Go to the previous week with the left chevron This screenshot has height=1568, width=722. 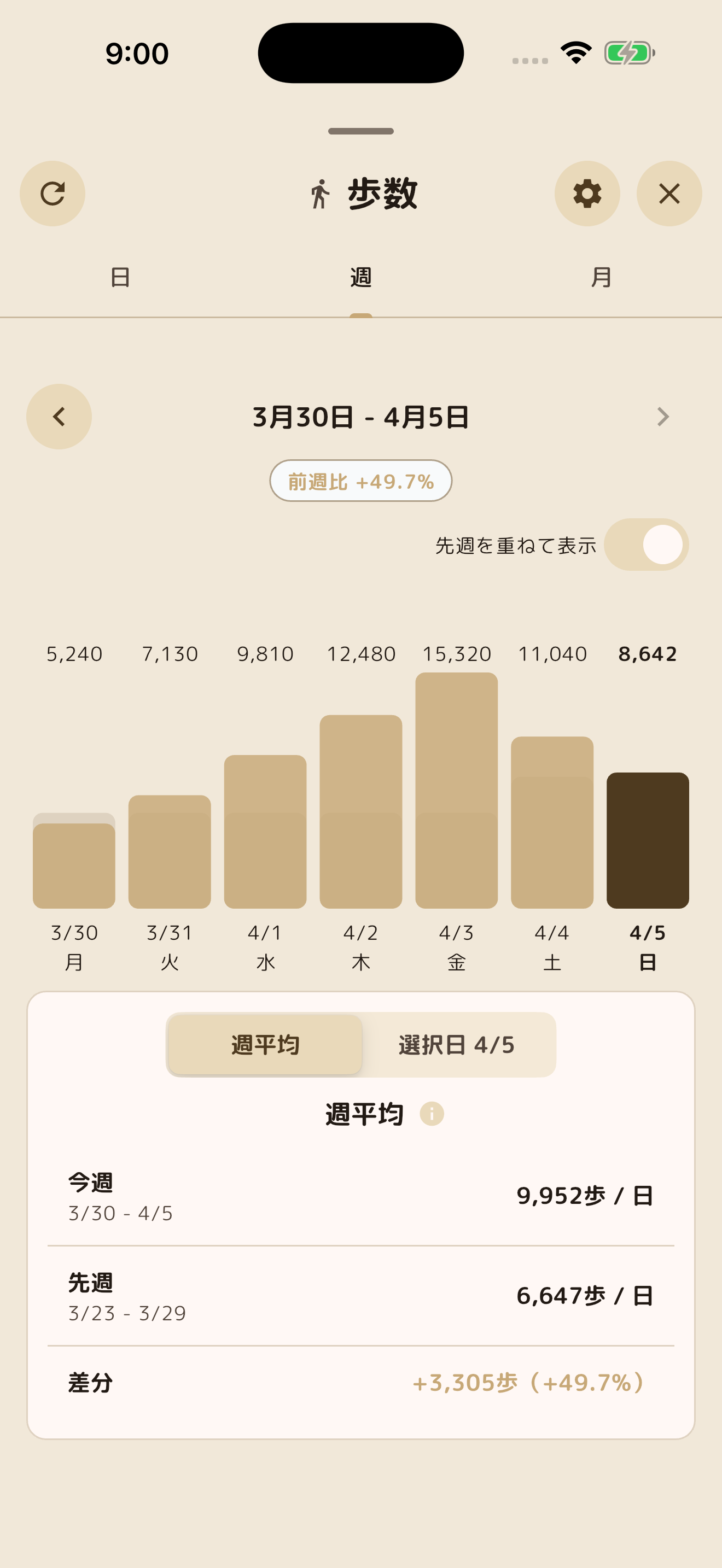pos(59,417)
